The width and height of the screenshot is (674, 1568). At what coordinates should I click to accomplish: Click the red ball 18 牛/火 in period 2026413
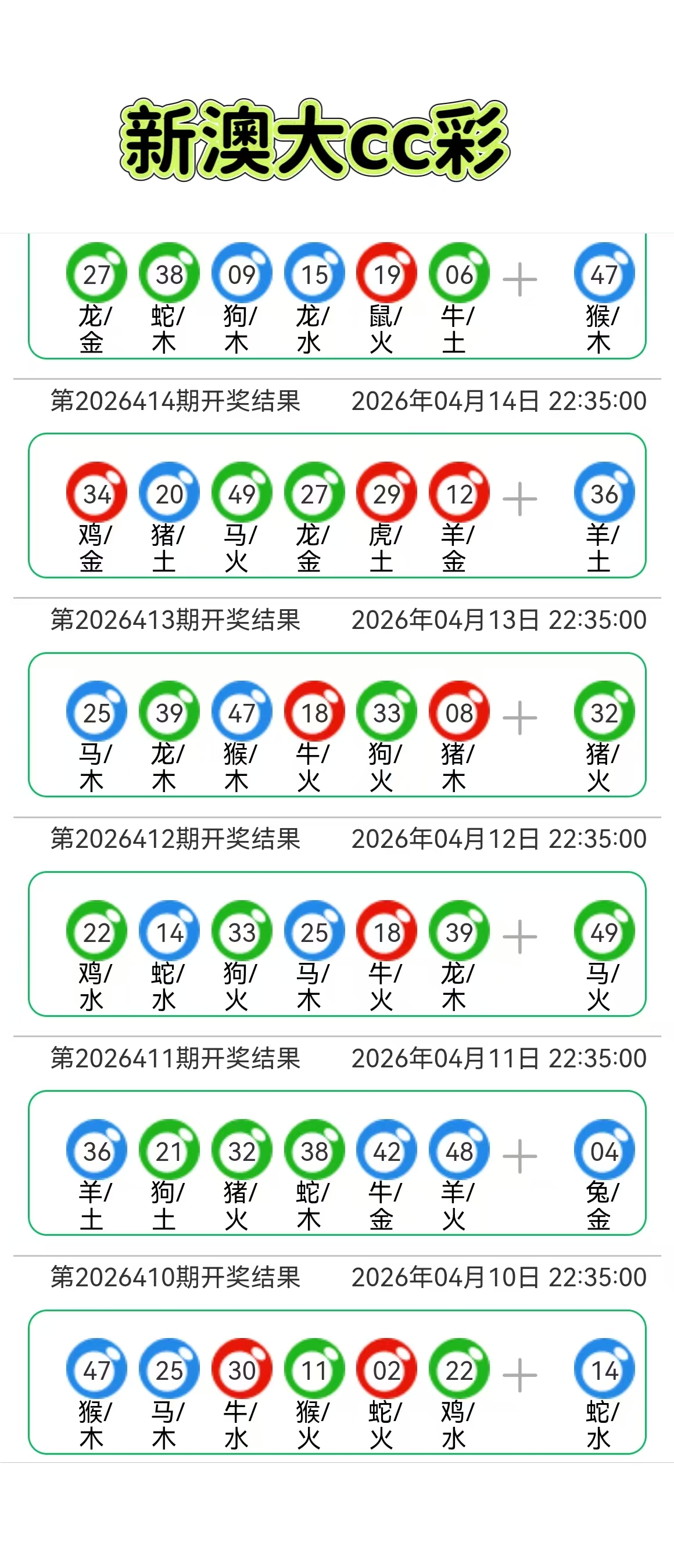(314, 711)
